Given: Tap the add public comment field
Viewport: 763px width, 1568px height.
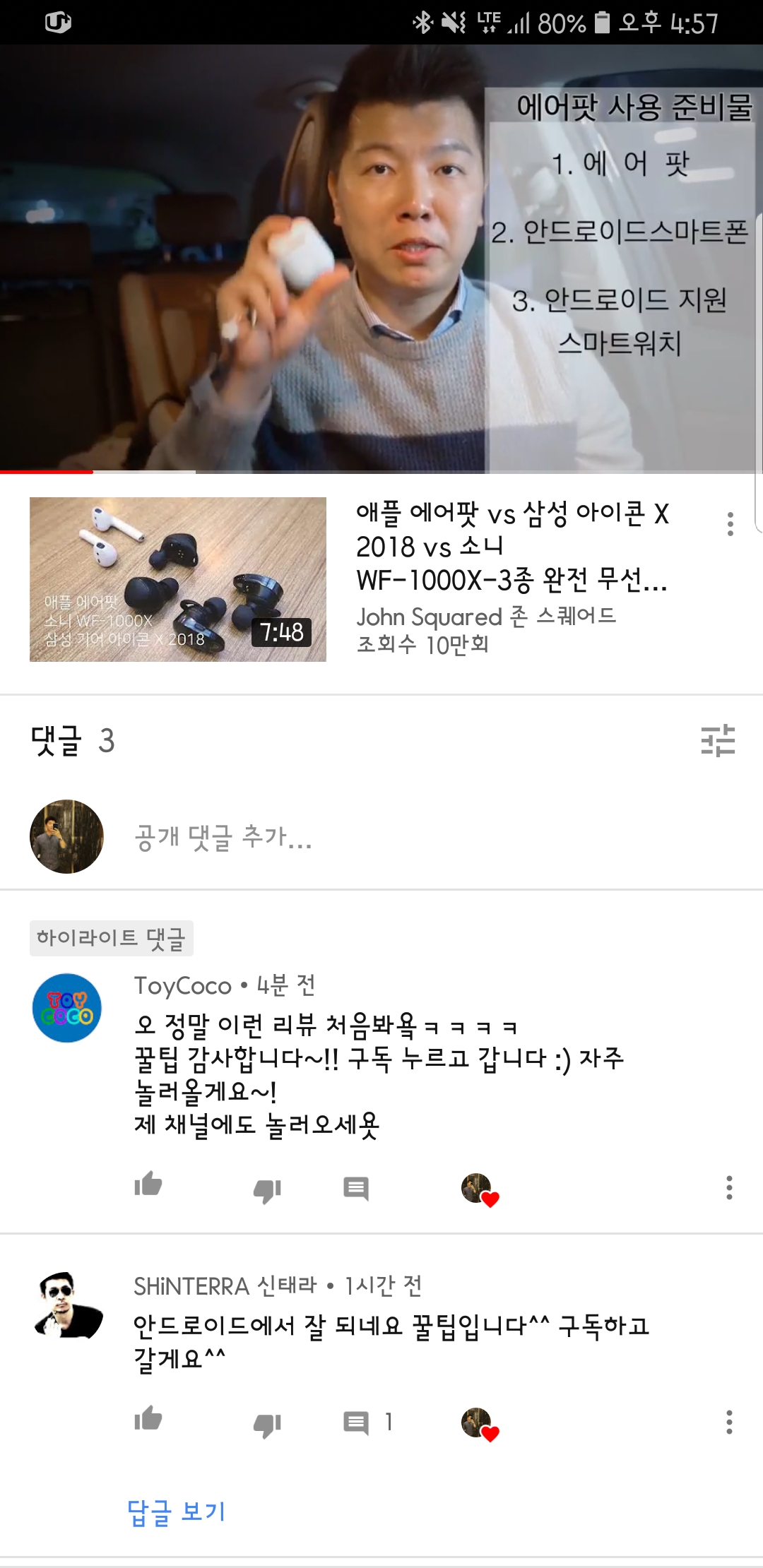Looking at the screenshot, I should tap(424, 837).
